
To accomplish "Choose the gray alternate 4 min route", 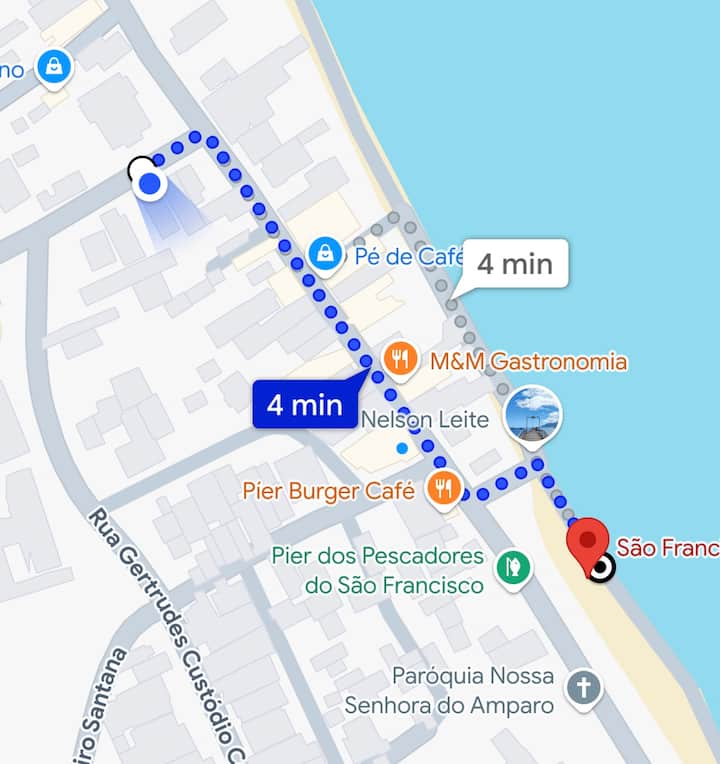I will click(x=514, y=264).
